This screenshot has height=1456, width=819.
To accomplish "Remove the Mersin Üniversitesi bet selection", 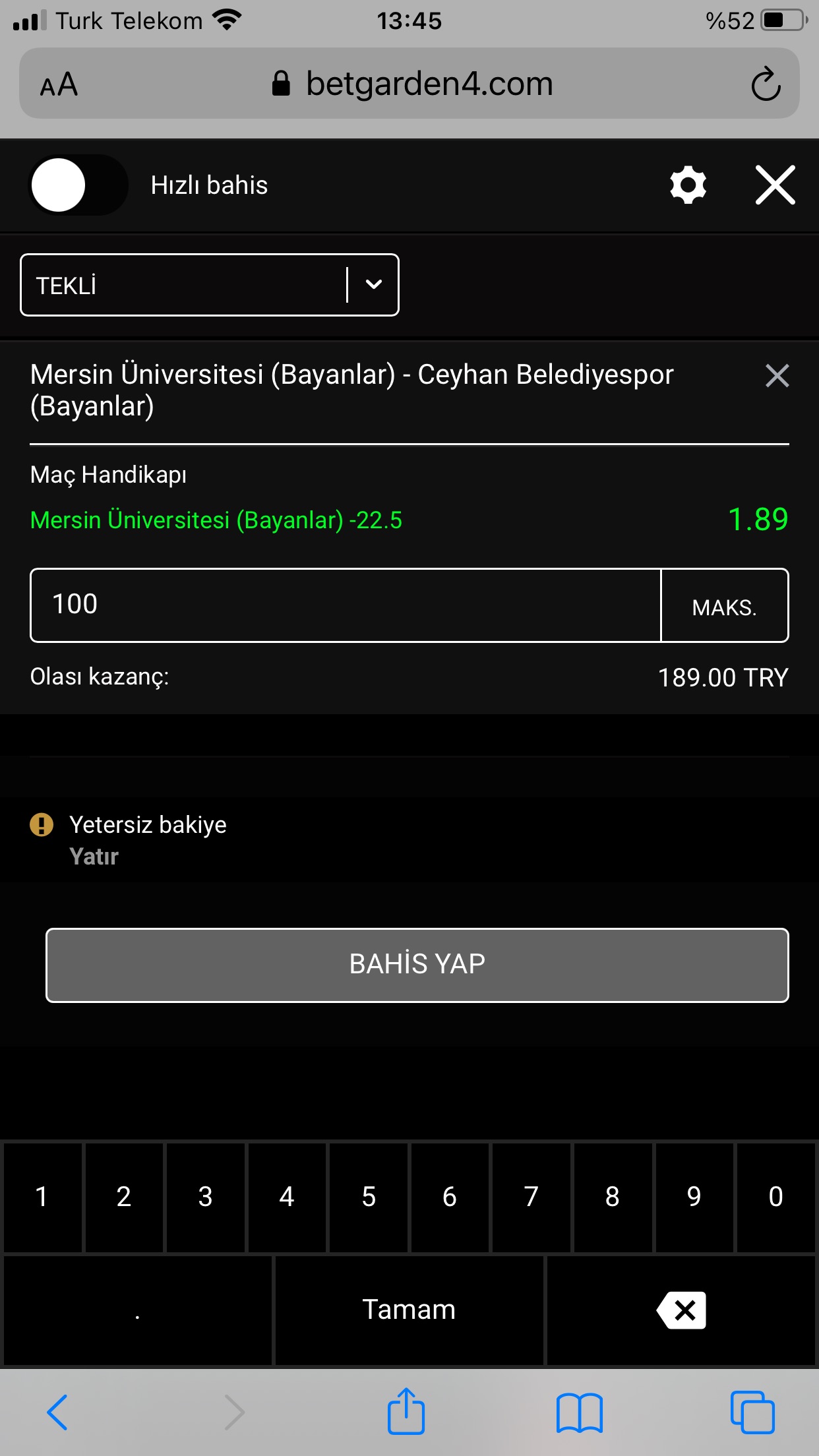I will (x=777, y=376).
